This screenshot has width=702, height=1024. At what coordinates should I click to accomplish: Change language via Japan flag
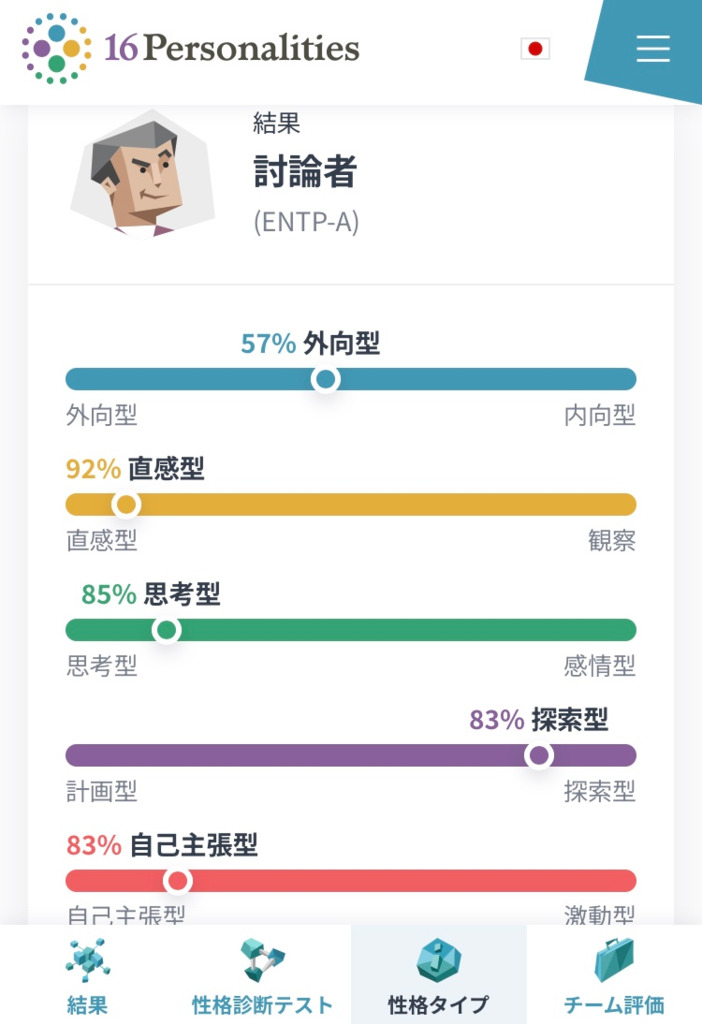click(x=535, y=49)
